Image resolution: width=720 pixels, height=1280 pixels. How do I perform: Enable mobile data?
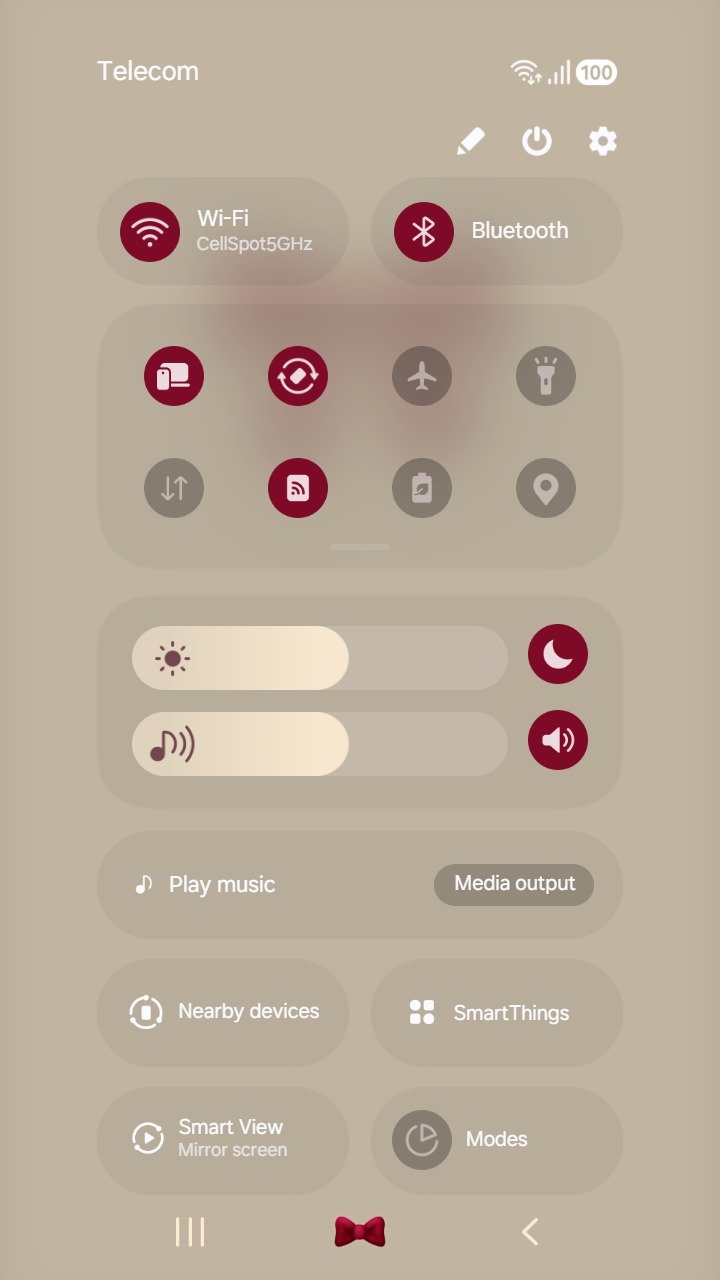(174, 488)
